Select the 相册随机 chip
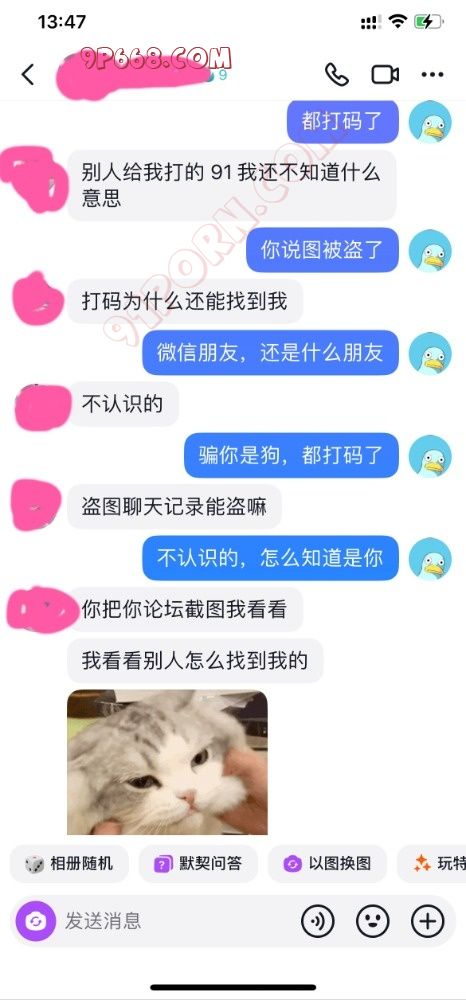466x1000 pixels. coord(69,864)
